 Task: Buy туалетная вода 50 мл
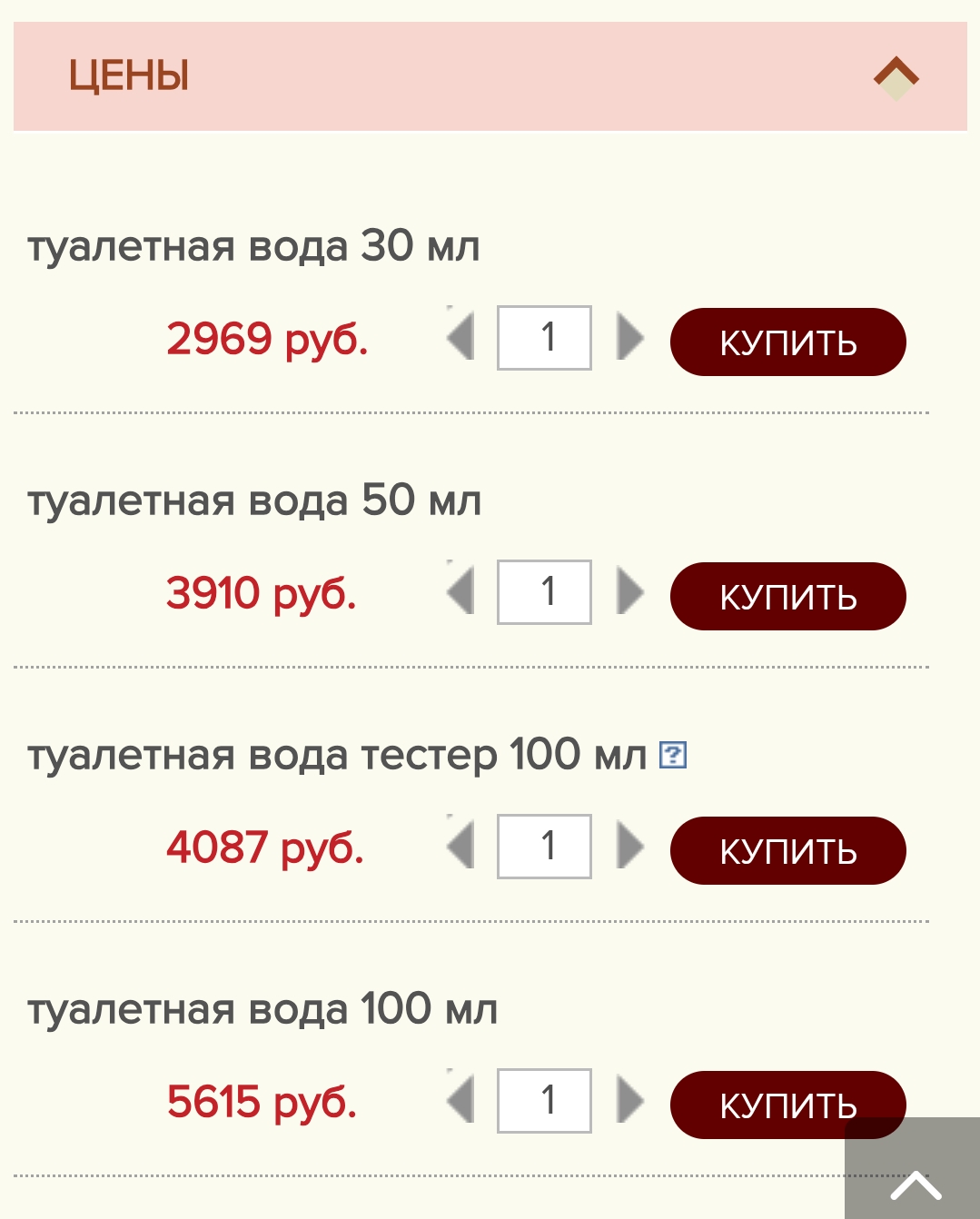[x=787, y=596]
